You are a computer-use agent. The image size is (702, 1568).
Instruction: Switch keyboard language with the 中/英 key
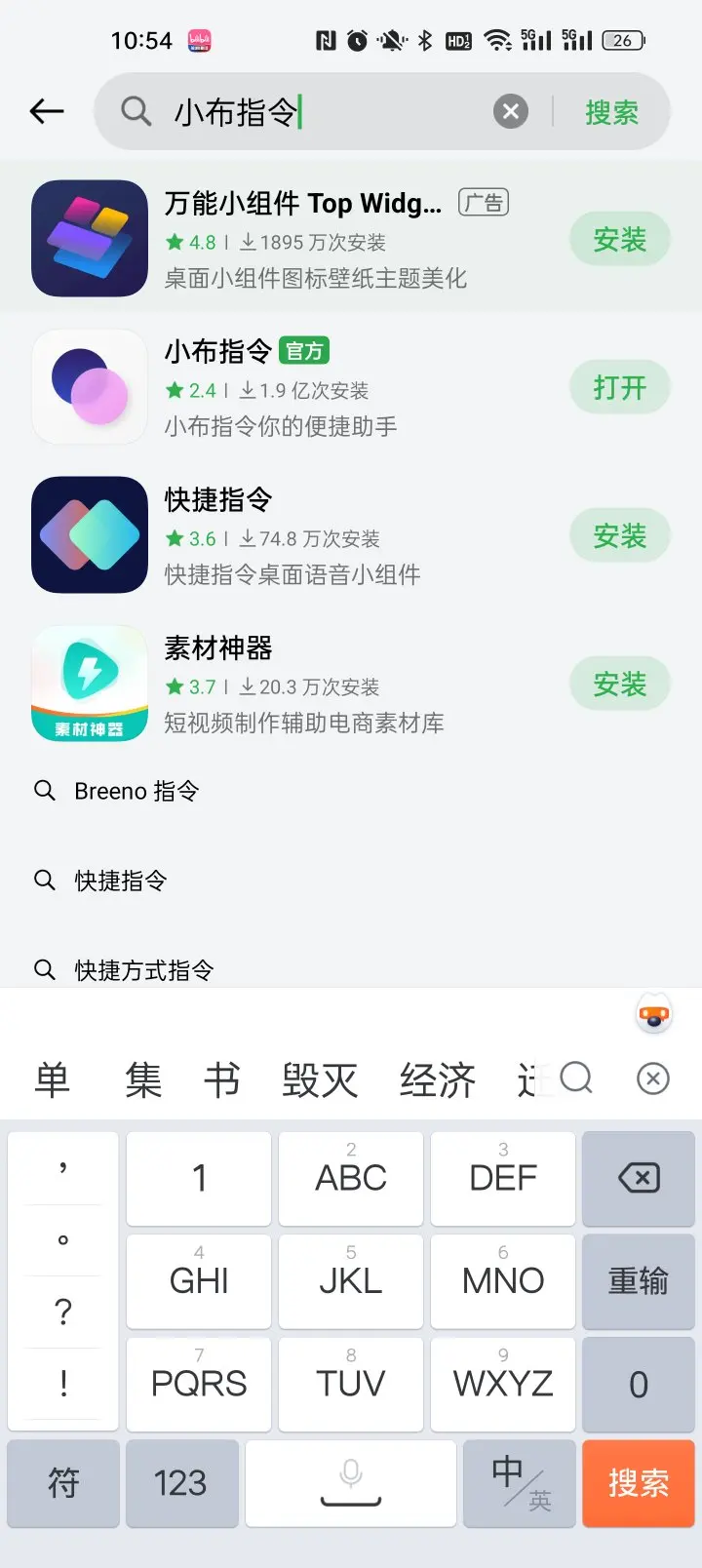(x=521, y=1483)
